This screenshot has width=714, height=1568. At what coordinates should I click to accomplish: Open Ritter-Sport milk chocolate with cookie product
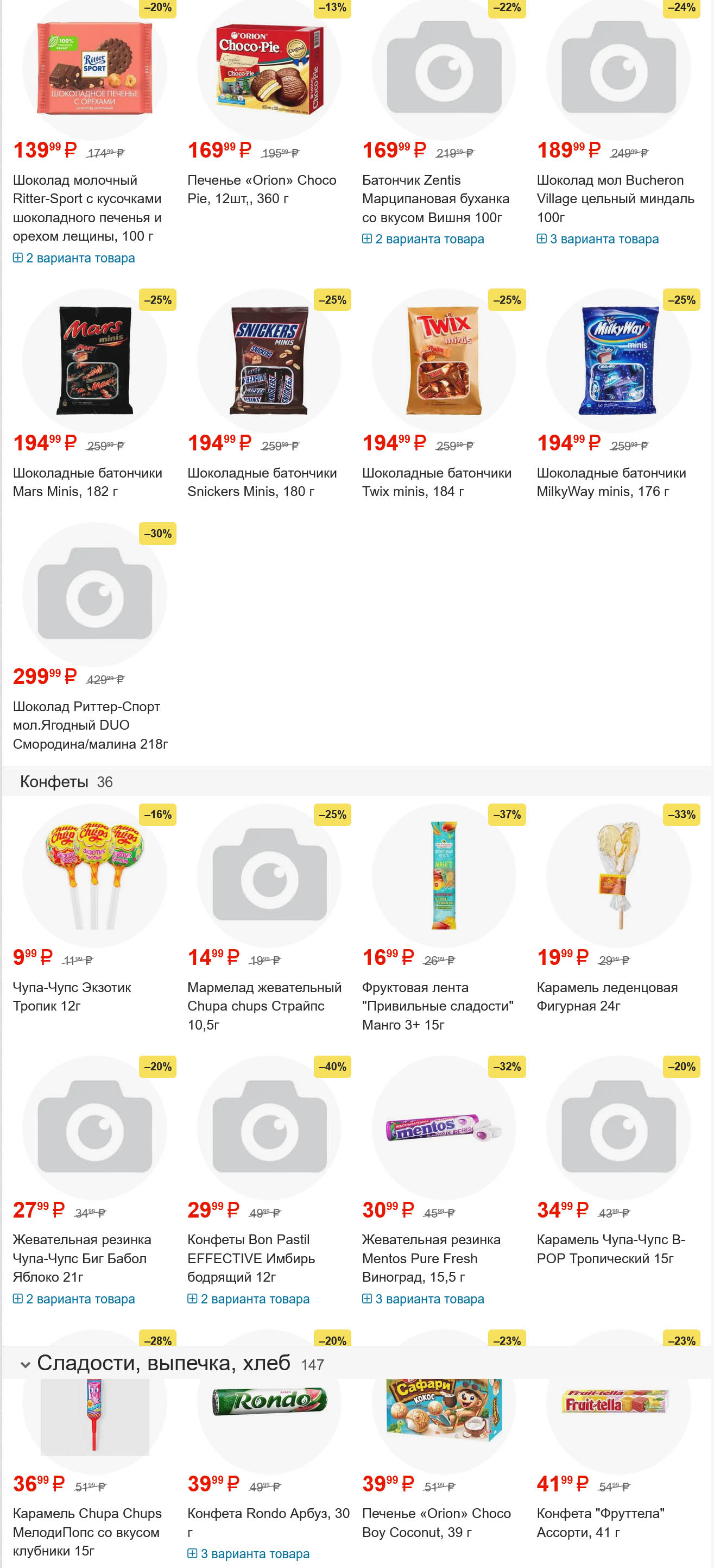[x=87, y=207]
